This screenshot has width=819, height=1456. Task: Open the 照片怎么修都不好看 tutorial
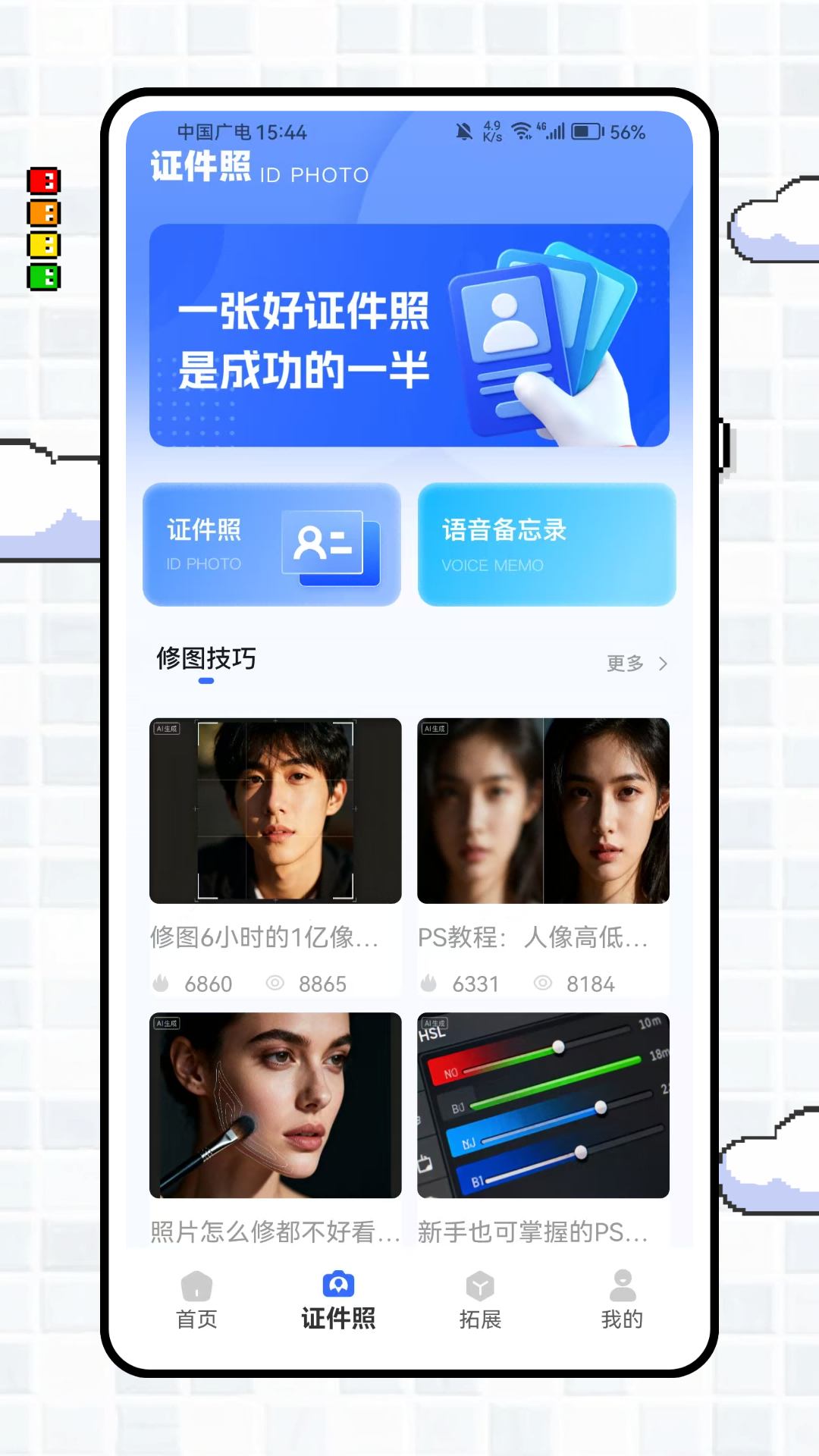275,1107
